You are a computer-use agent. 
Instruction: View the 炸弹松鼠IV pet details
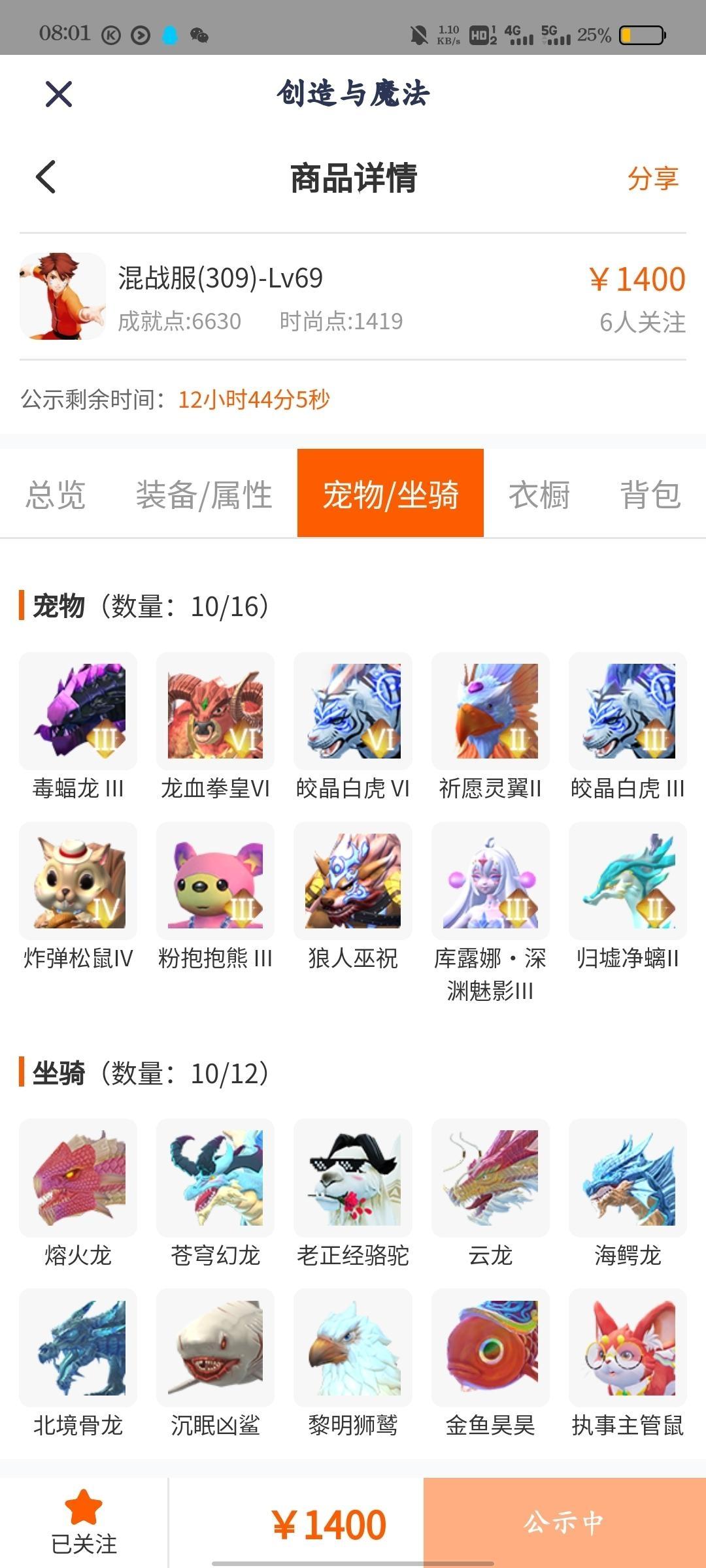[x=78, y=896]
